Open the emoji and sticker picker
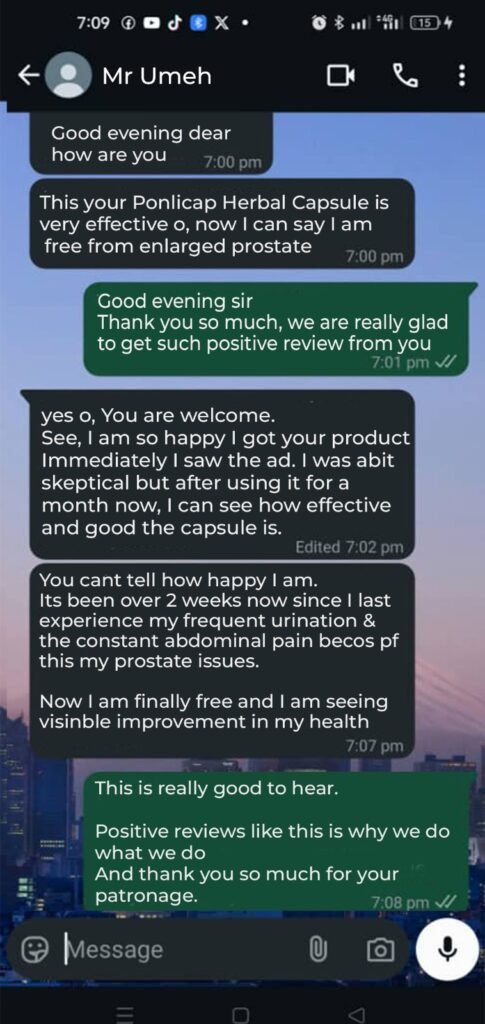This screenshot has height=1024, width=485. tap(32, 950)
